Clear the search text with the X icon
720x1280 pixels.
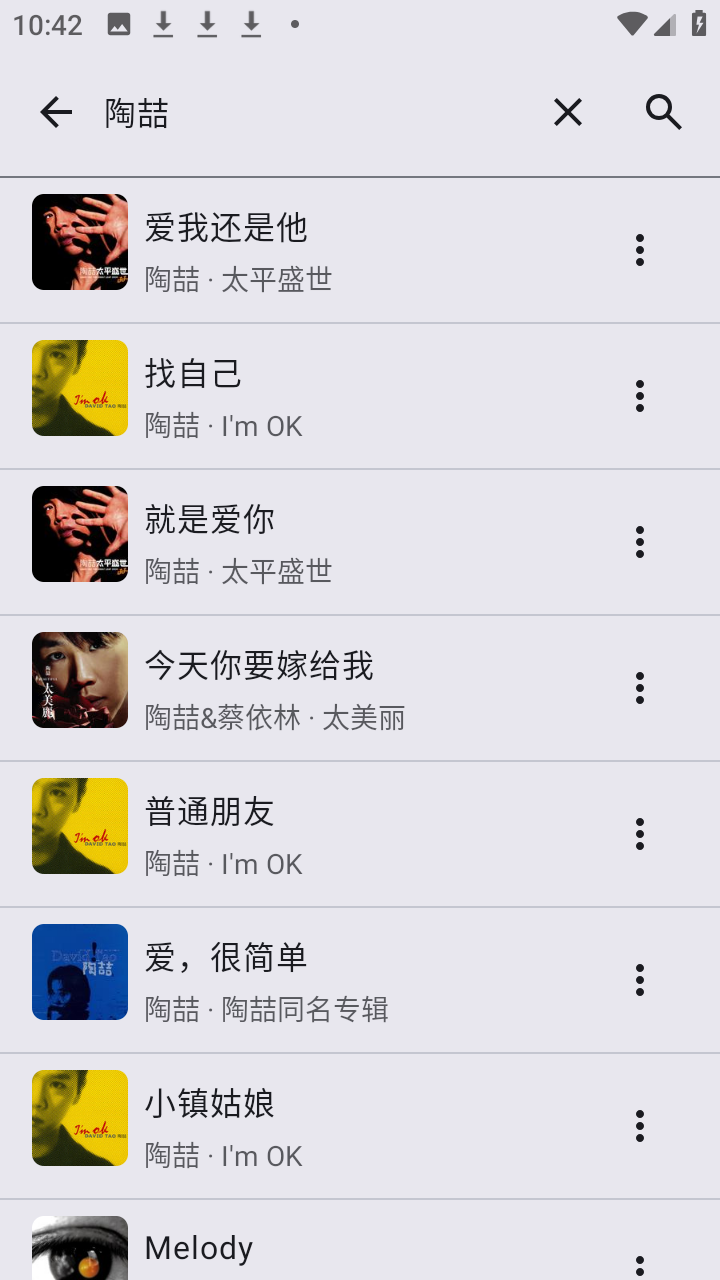coord(567,112)
